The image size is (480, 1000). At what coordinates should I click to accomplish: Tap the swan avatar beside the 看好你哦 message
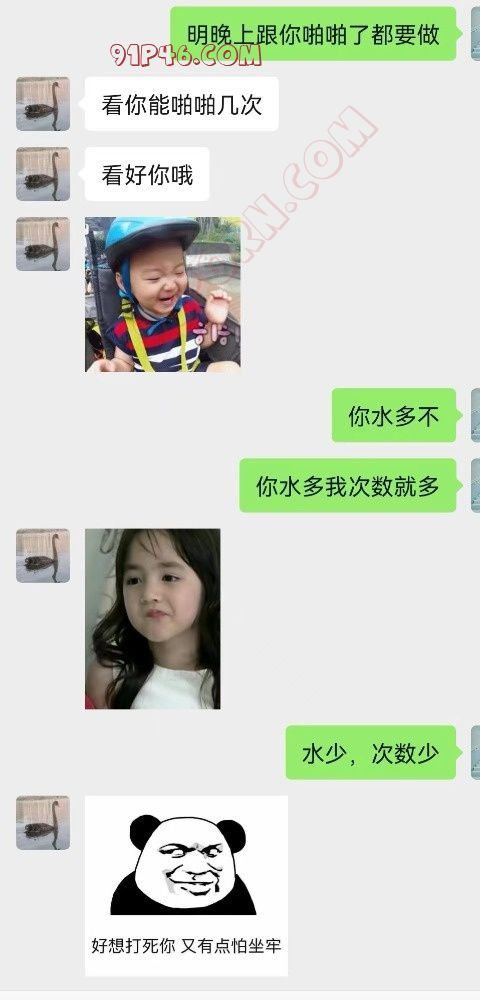[x=43, y=174]
